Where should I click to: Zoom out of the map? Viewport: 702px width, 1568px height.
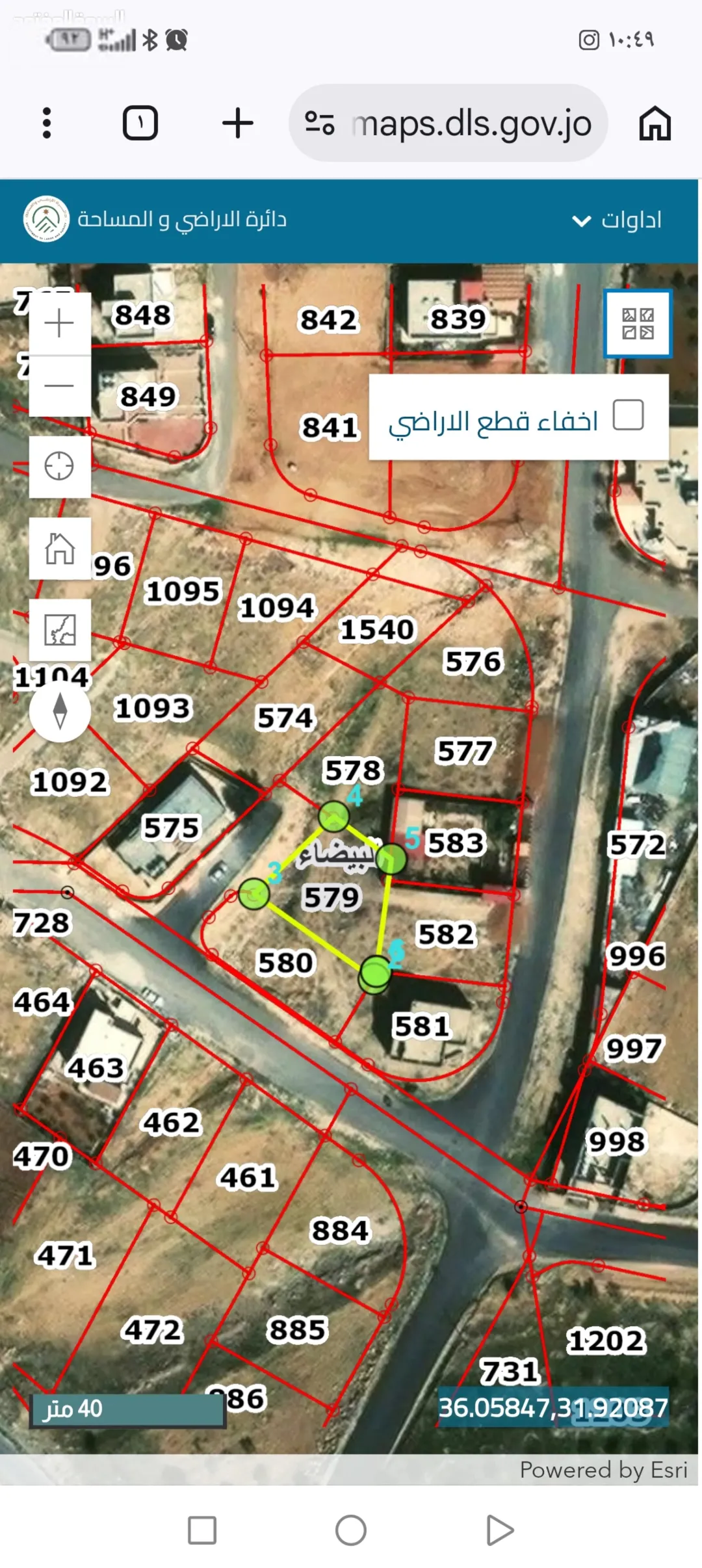point(60,385)
